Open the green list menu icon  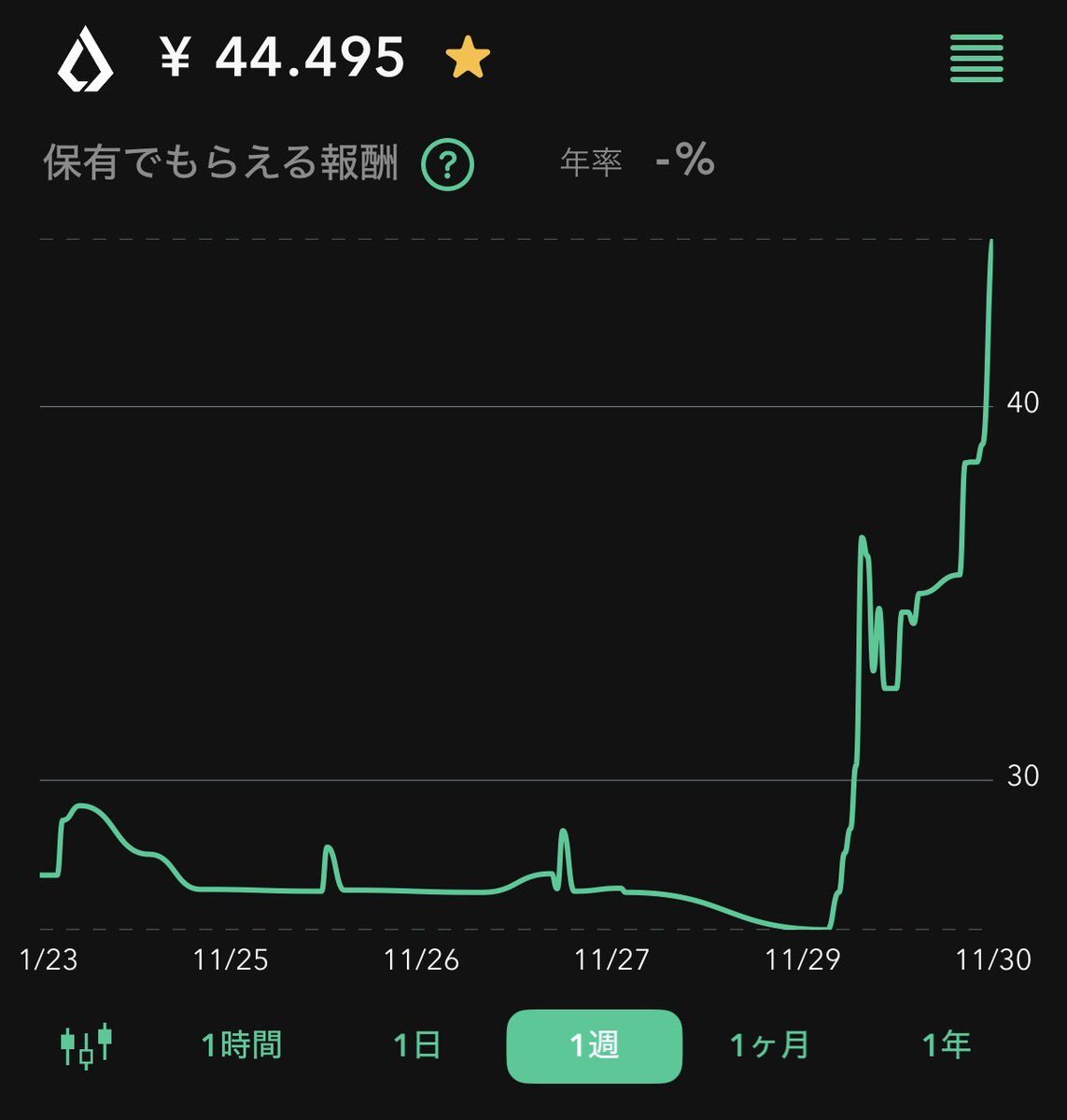(976, 59)
